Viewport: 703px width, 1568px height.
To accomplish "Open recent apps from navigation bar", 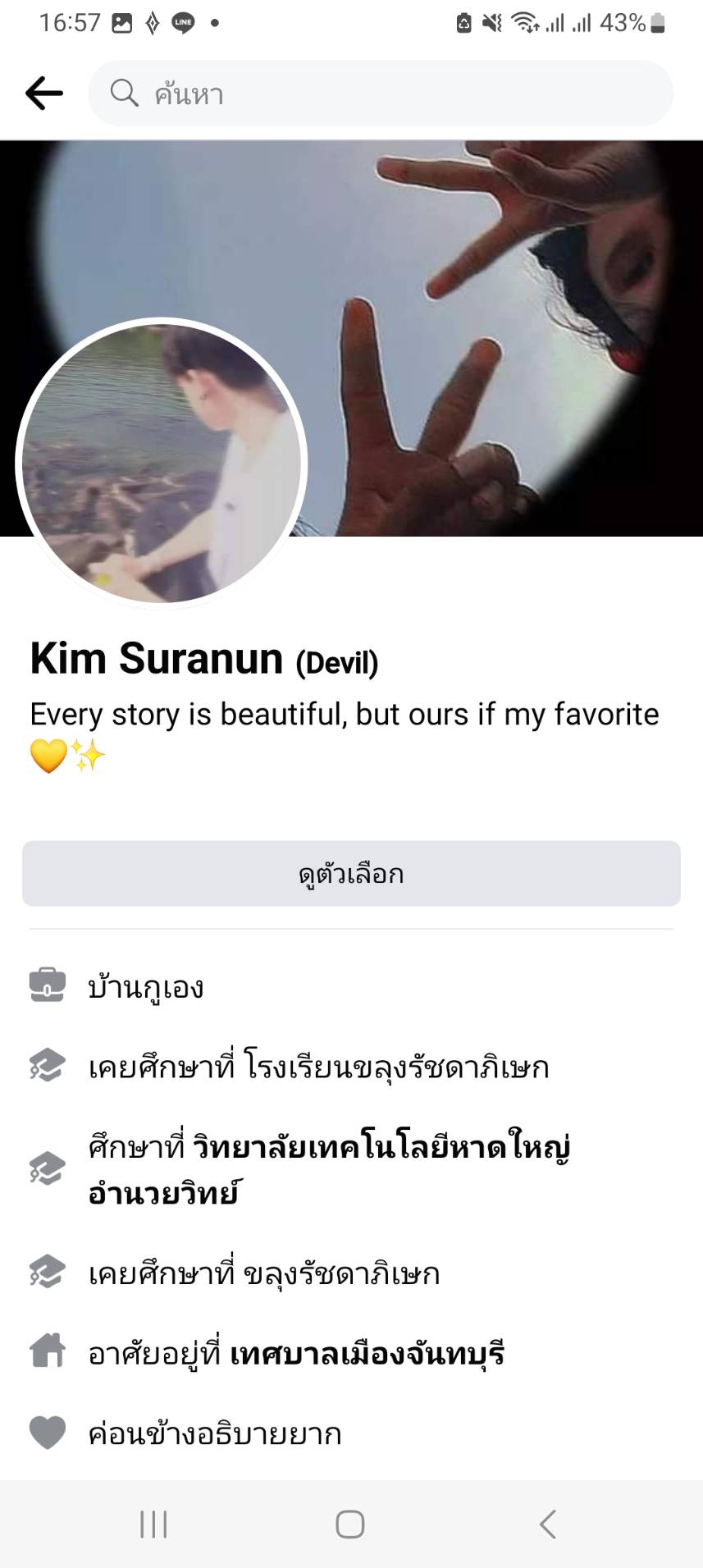I will point(153,1525).
